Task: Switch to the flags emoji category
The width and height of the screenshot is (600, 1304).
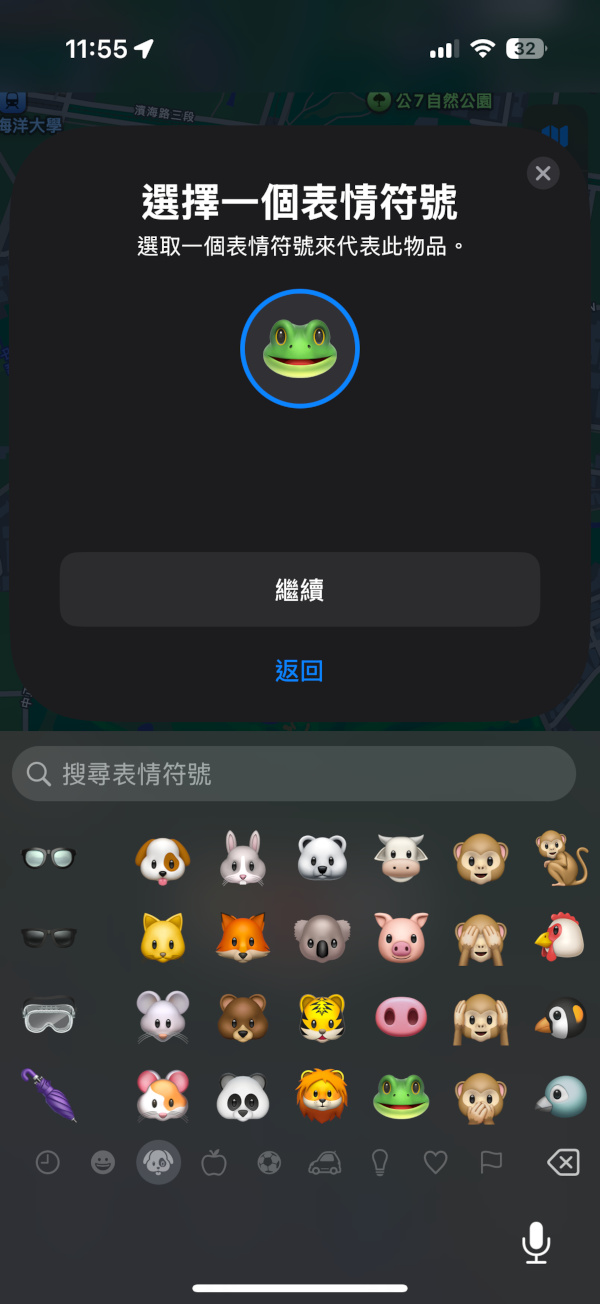Action: tap(490, 1162)
